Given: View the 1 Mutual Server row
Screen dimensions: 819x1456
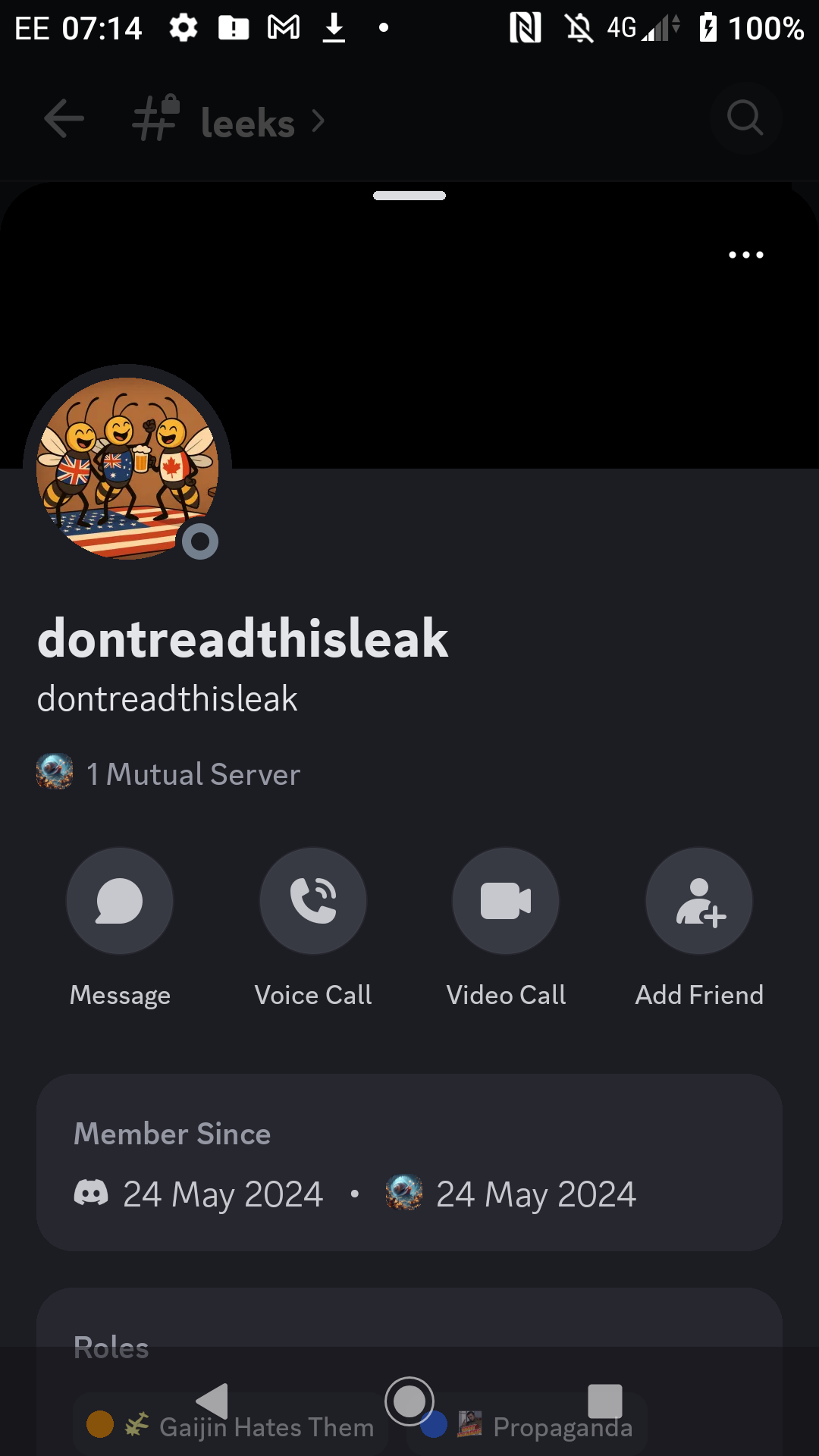Looking at the screenshot, I should click(x=168, y=773).
